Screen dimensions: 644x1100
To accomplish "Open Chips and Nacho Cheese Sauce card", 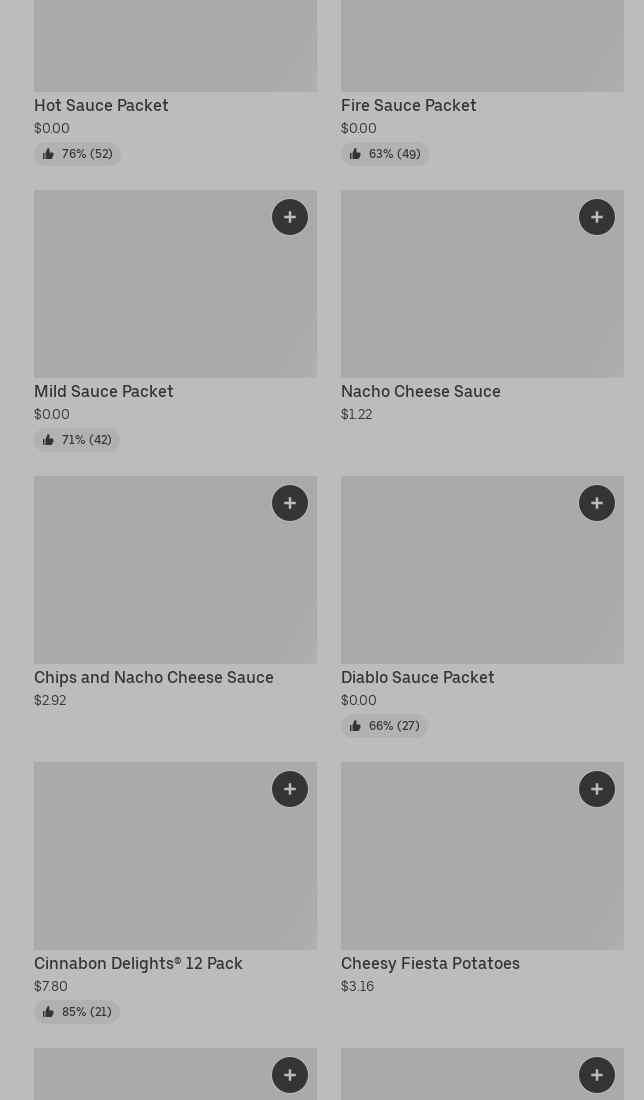I will 154,678.
